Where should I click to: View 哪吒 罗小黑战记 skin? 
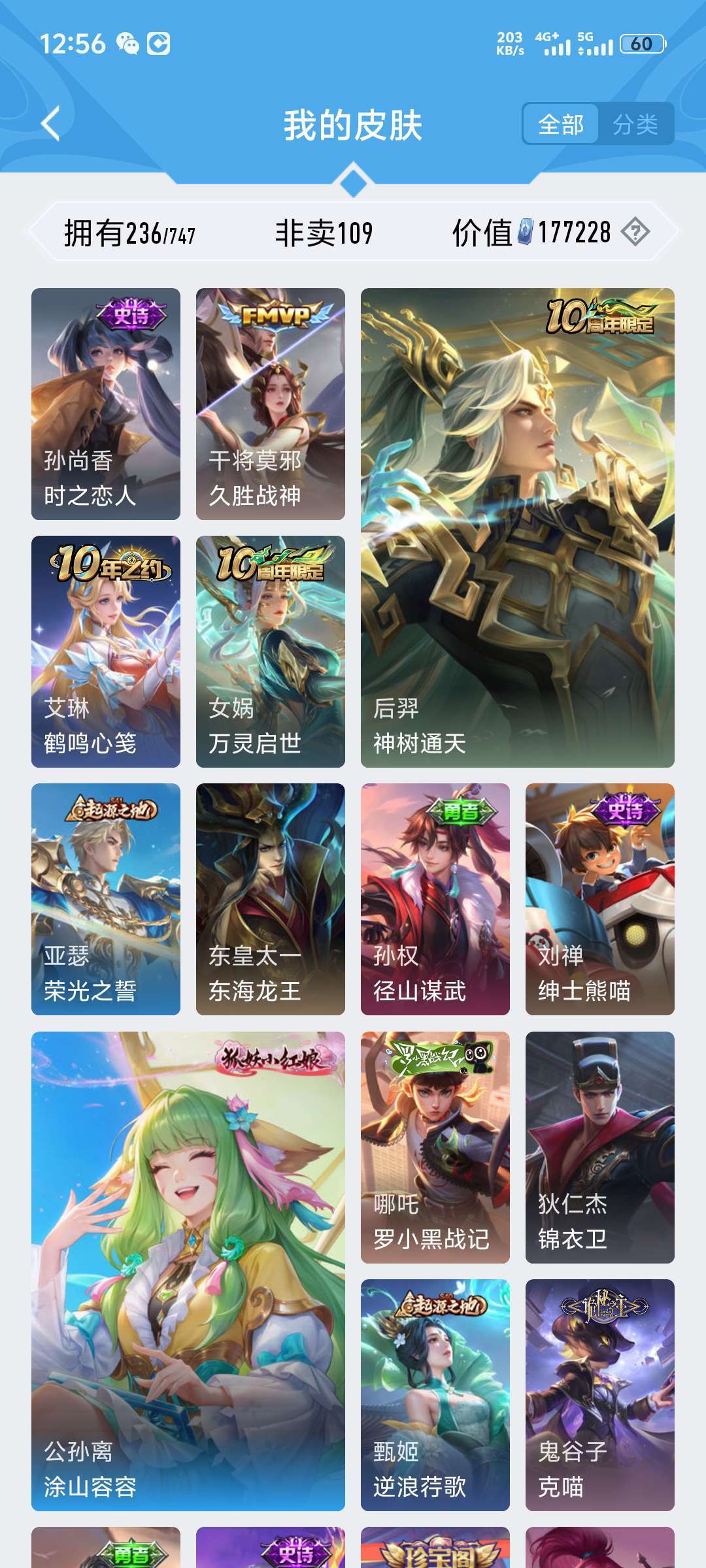click(x=435, y=1147)
